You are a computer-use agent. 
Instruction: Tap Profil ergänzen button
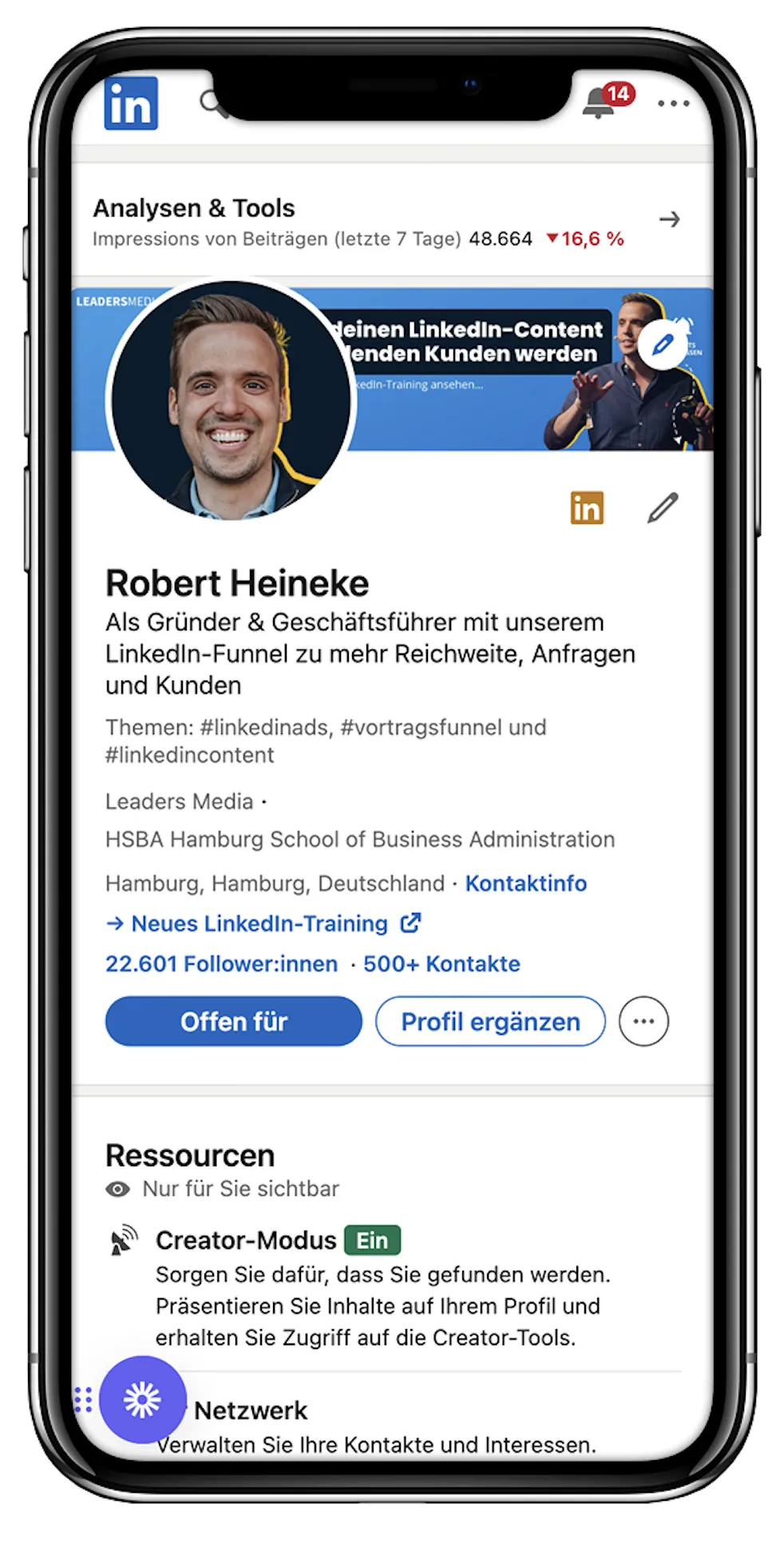[490, 1022]
